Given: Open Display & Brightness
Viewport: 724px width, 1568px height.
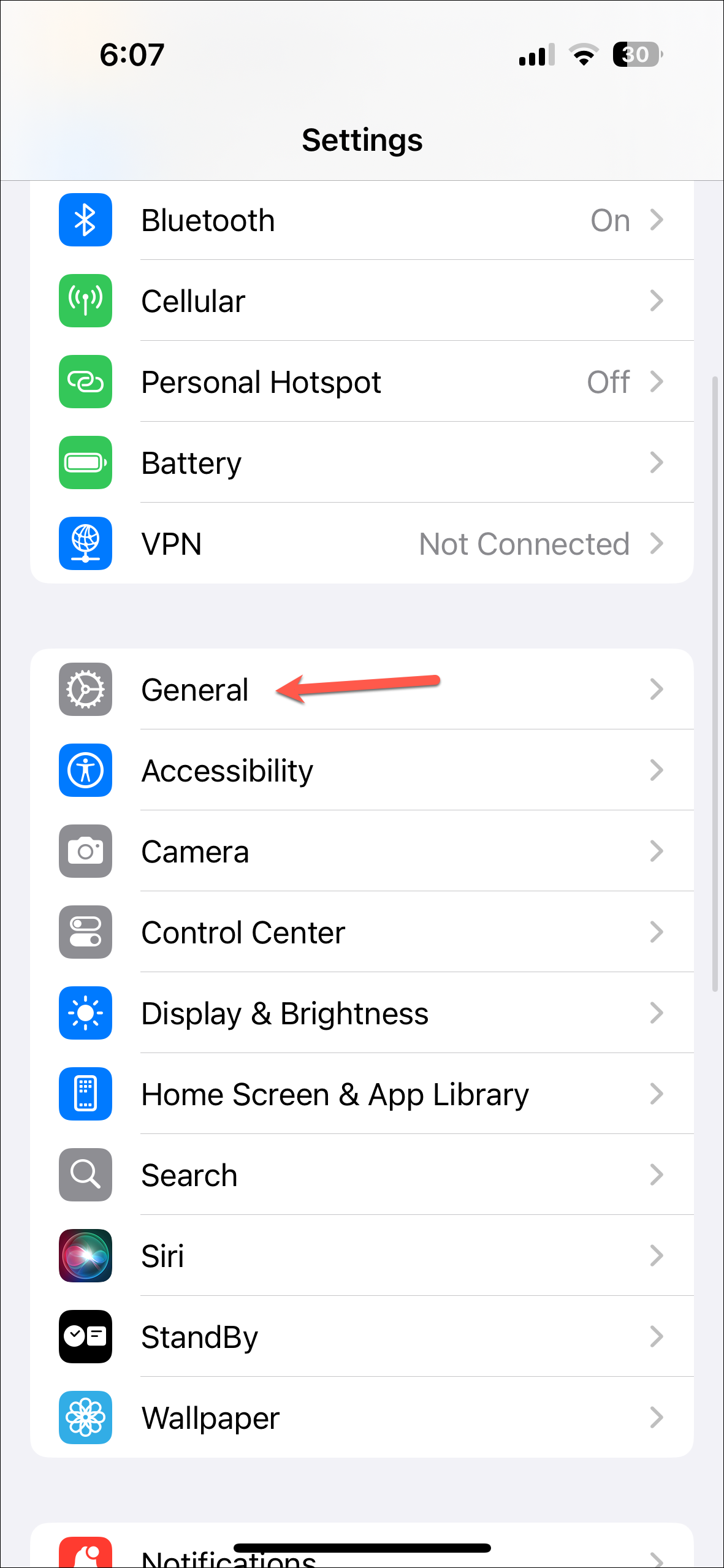Looking at the screenshot, I should click(362, 1013).
